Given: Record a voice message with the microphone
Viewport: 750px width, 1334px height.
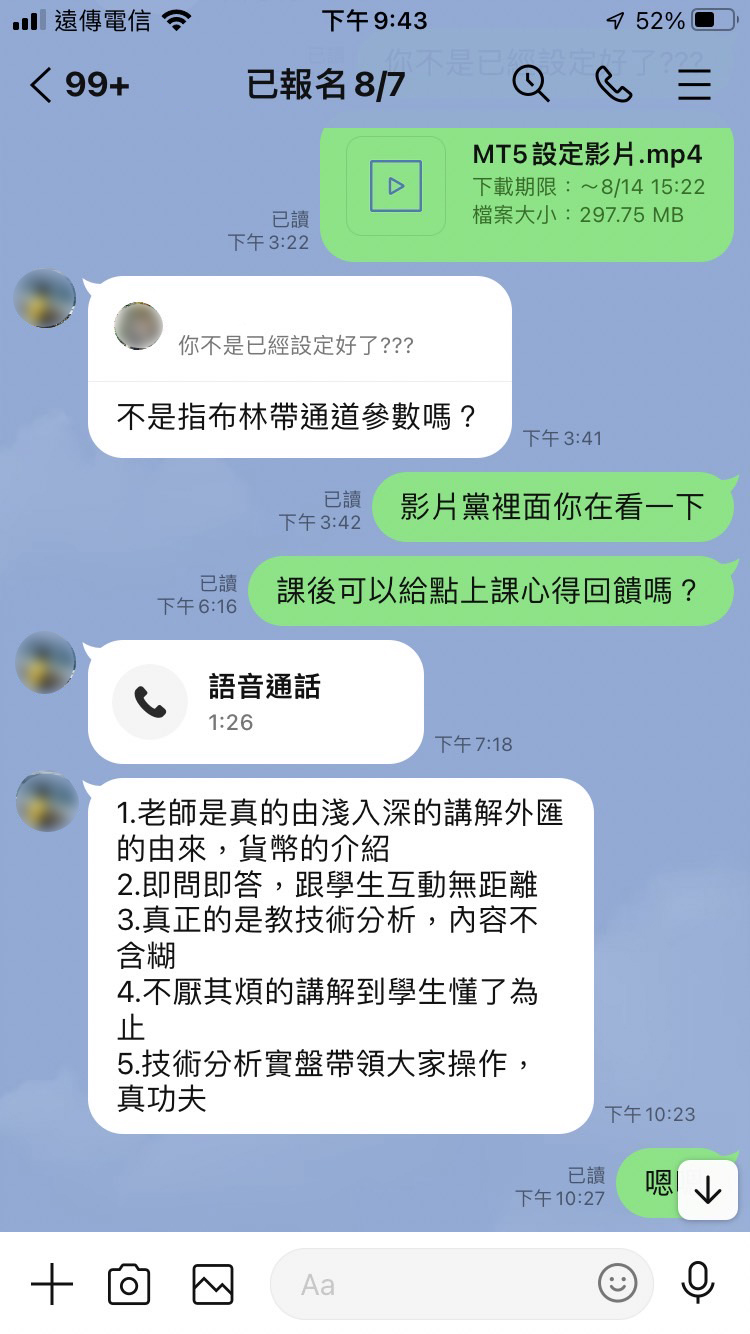Looking at the screenshot, I should pyautogui.click(x=697, y=1283).
